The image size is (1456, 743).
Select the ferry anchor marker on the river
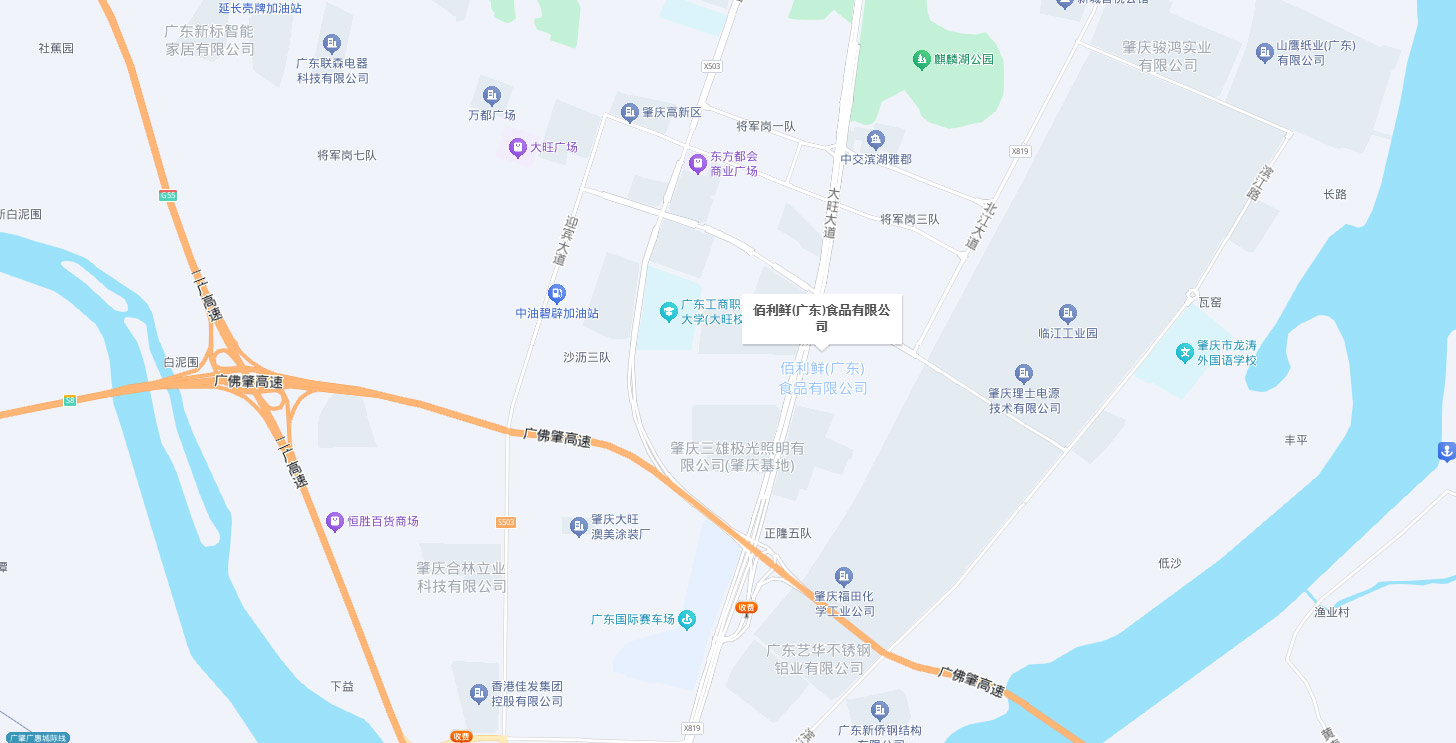point(1445,452)
